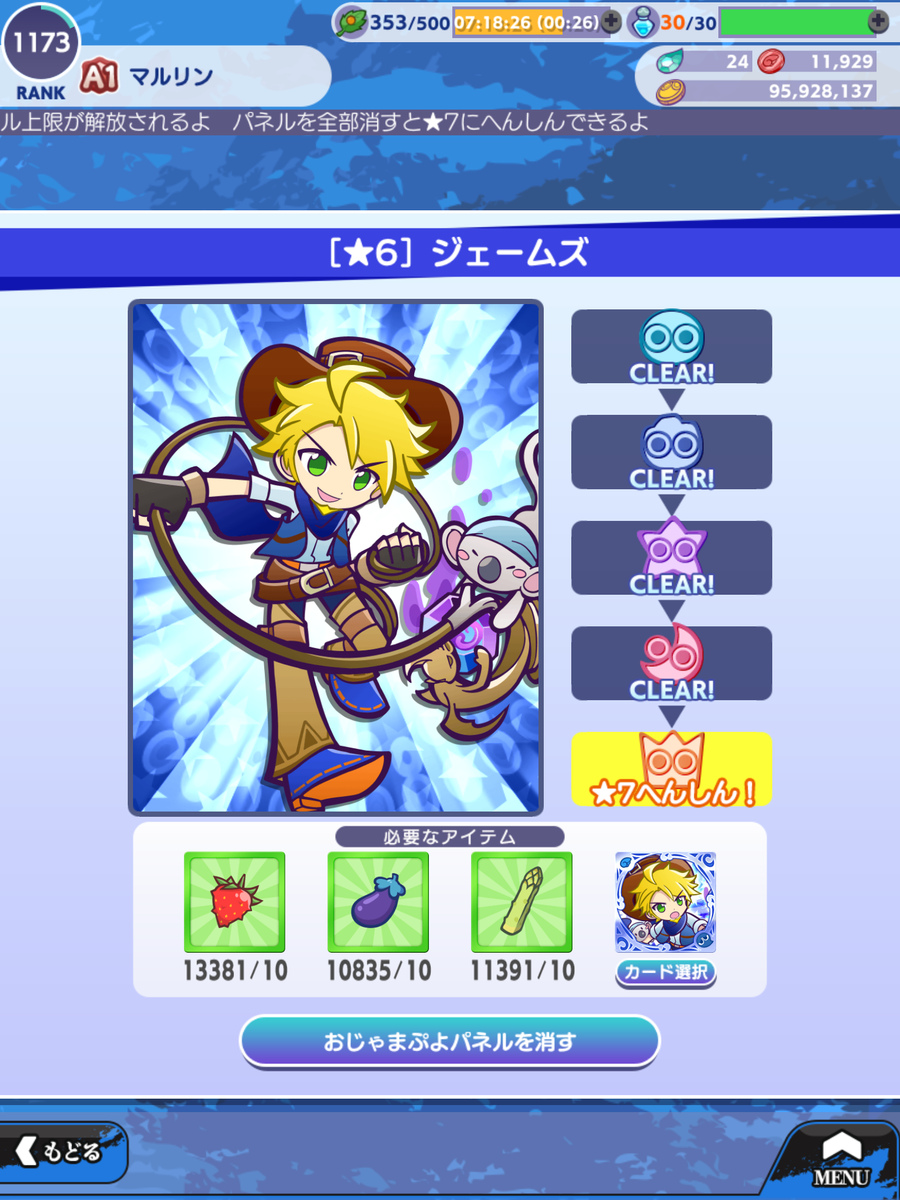Select the asparagus item icon
900x1200 pixels.
(x=522, y=902)
